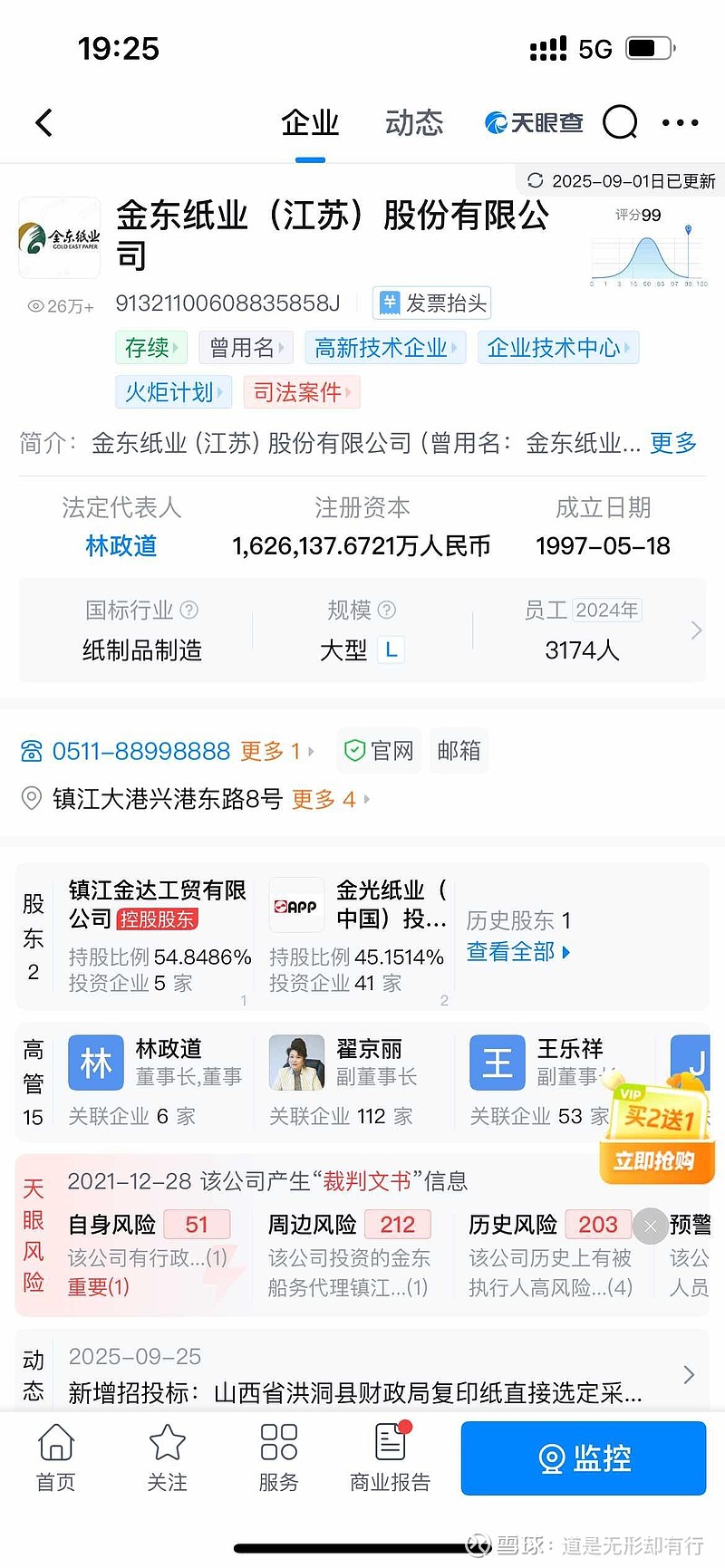
Task: Go to the 首页 bottom tab
Action: point(56,1457)
